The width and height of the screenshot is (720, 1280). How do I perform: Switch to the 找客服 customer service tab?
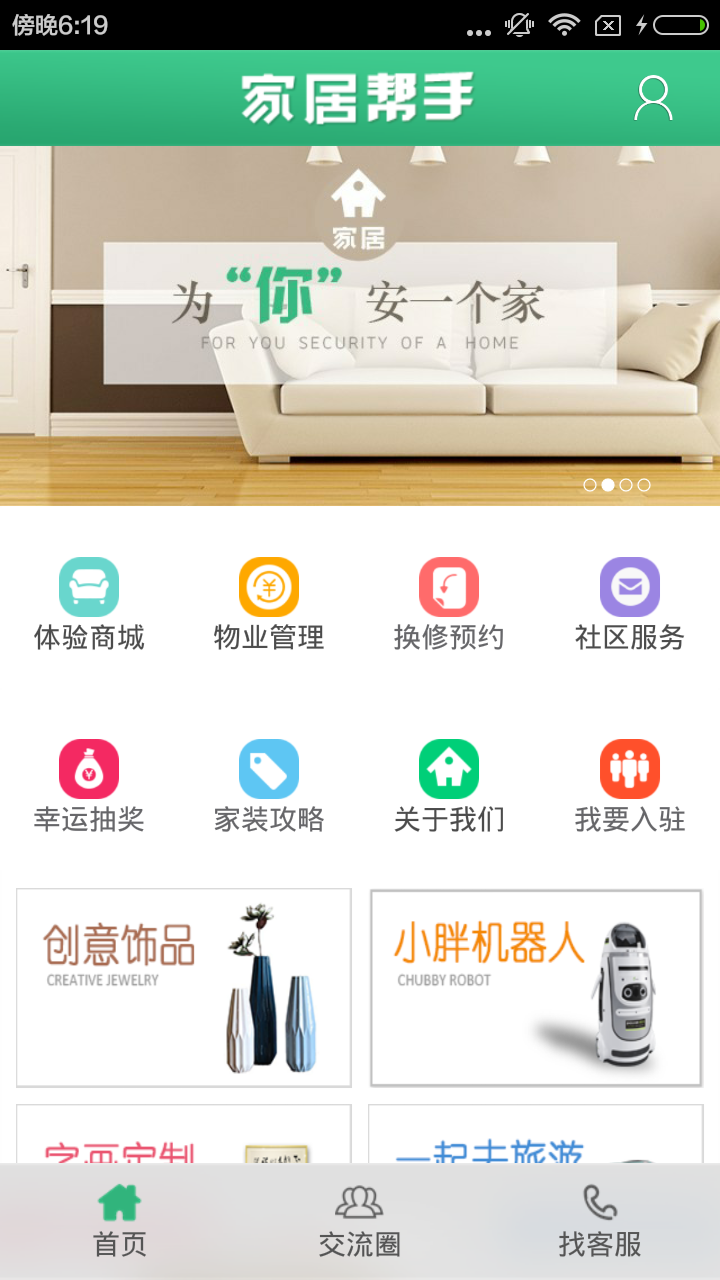[x=600, y=1221]
